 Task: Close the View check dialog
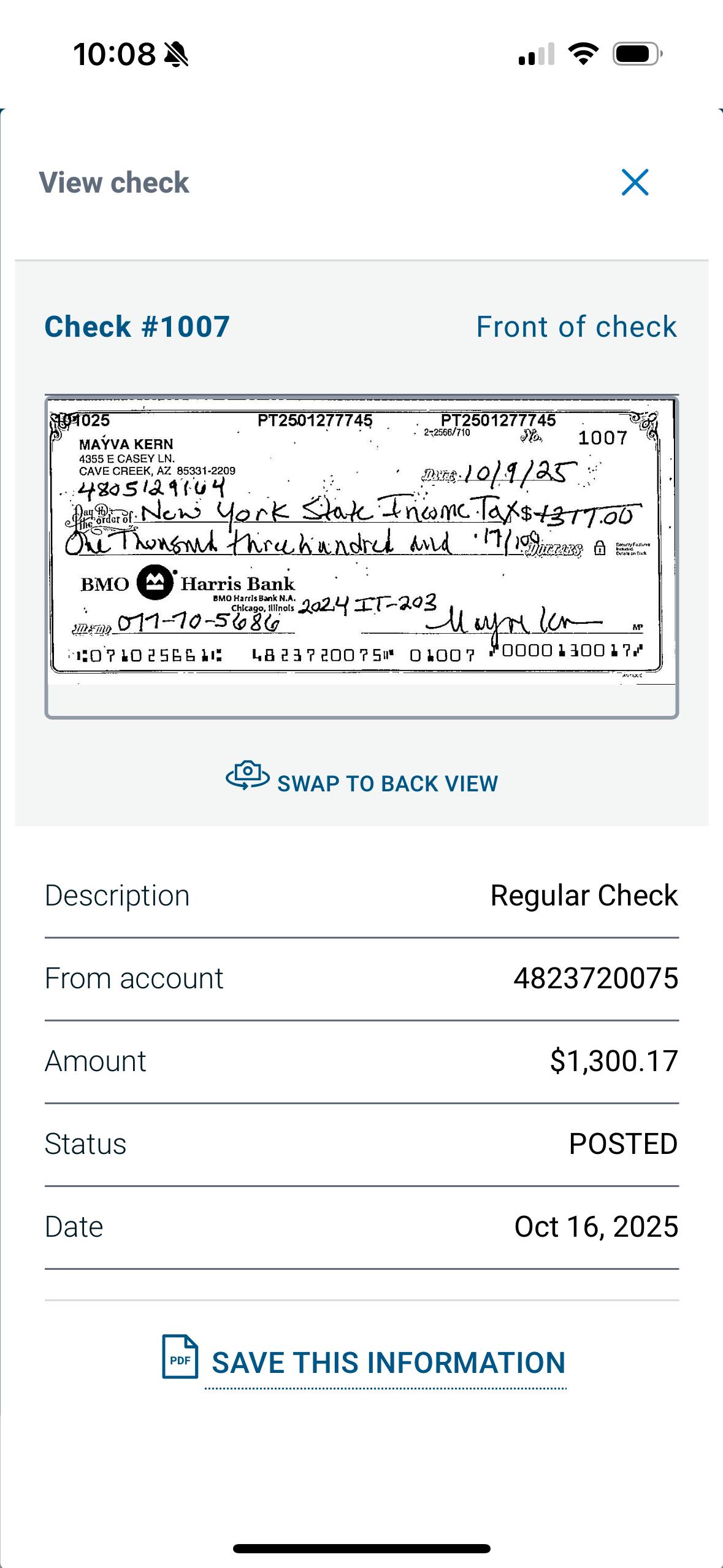tap(635, 182)
